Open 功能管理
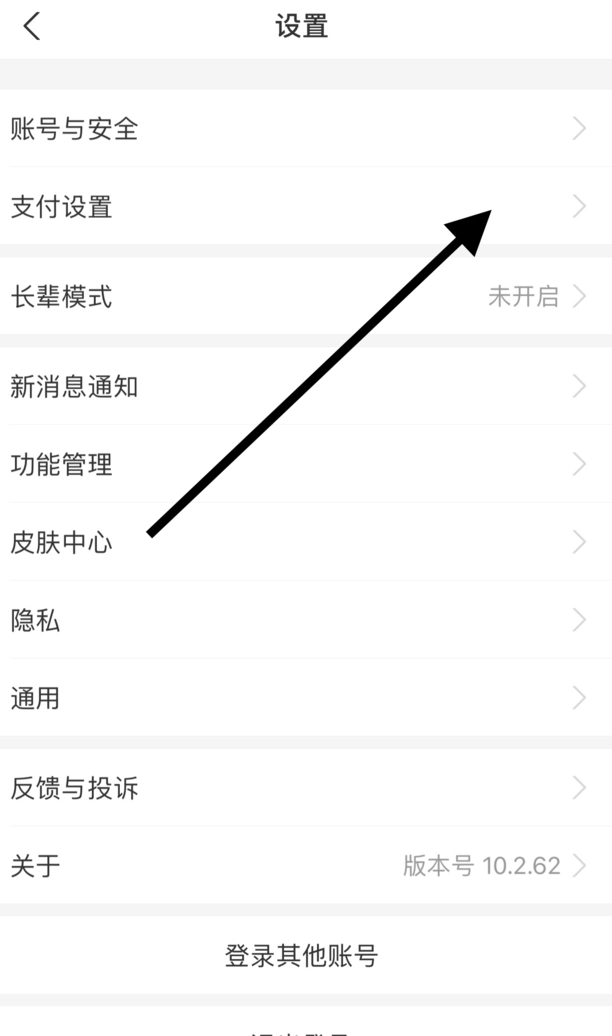Screen dimensions: 612x1036 pos(306,464)
